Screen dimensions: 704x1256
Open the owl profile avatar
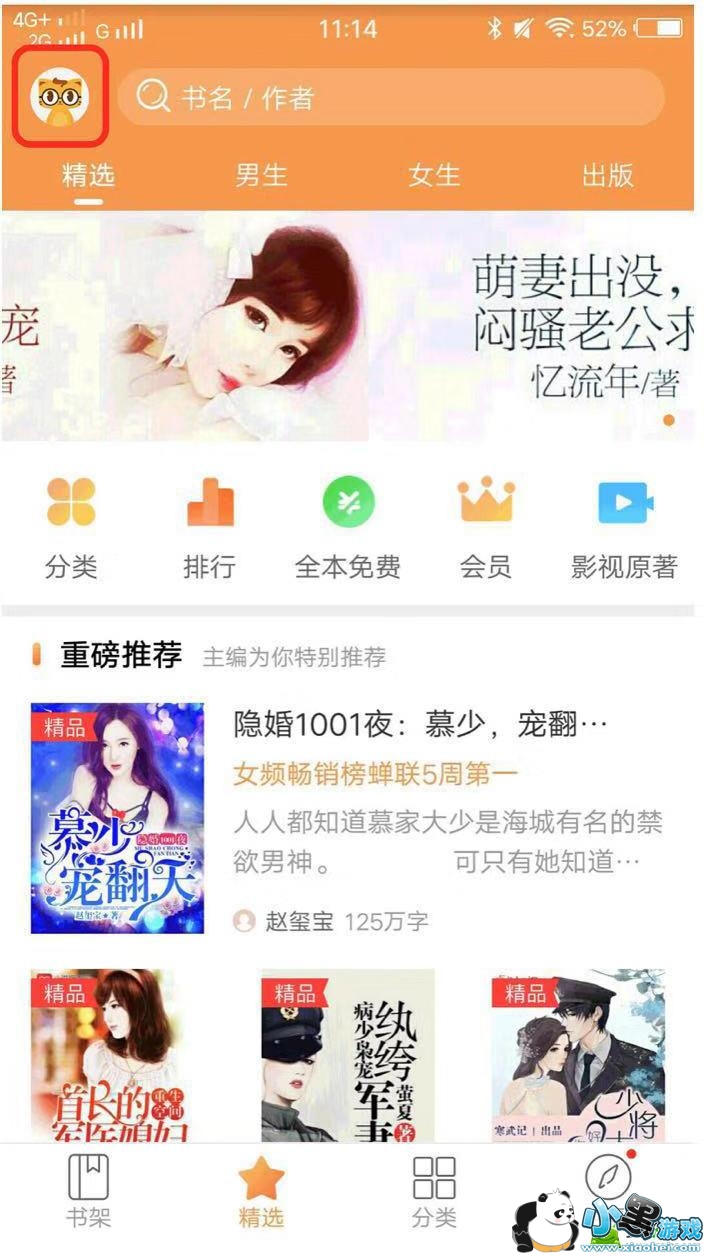(60, 97)
